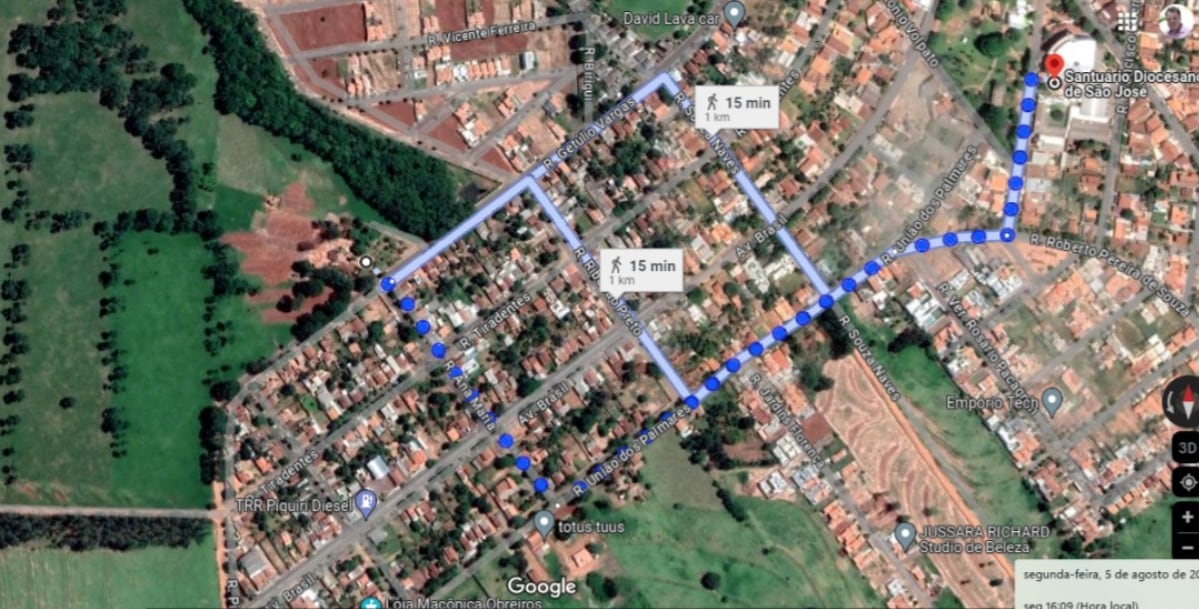Image resolution: width=1199 pixels, height=609 pixels.
Task: Select the totus tuus place marker
Action: tap(543, 522)
